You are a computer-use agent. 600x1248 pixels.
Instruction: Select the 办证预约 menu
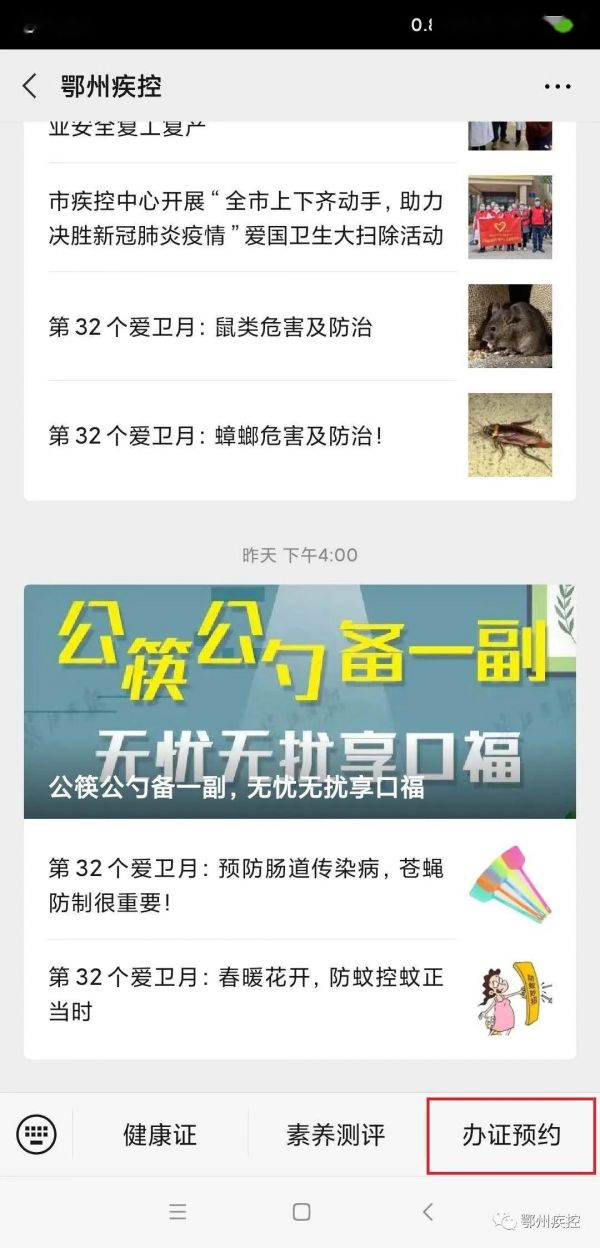(x=511, y=1135)
